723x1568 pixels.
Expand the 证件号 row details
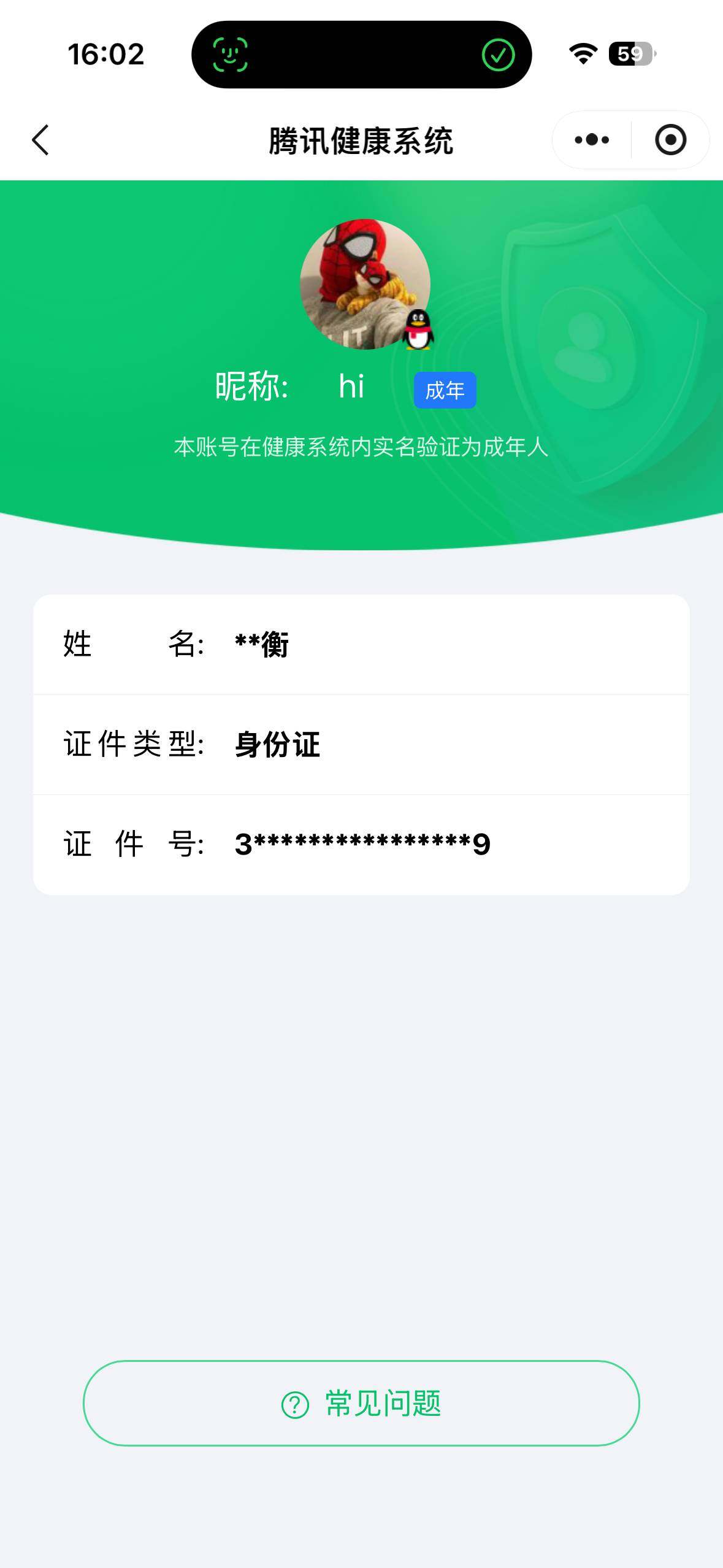pos(362,844)
